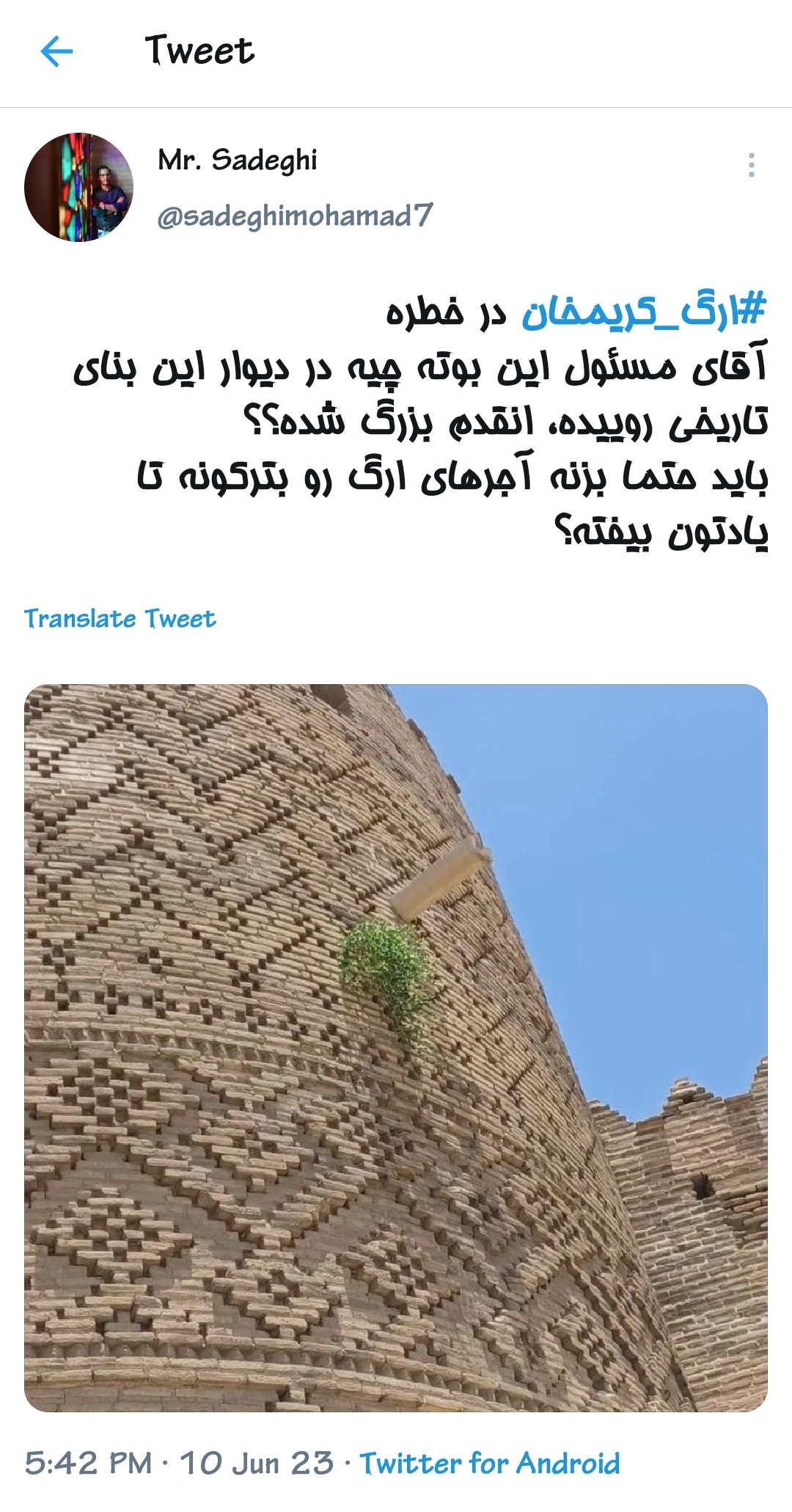The width and height of the screenshot is (792, 1512).
Task: Go back using the top arrow
Action: point(56,52)
